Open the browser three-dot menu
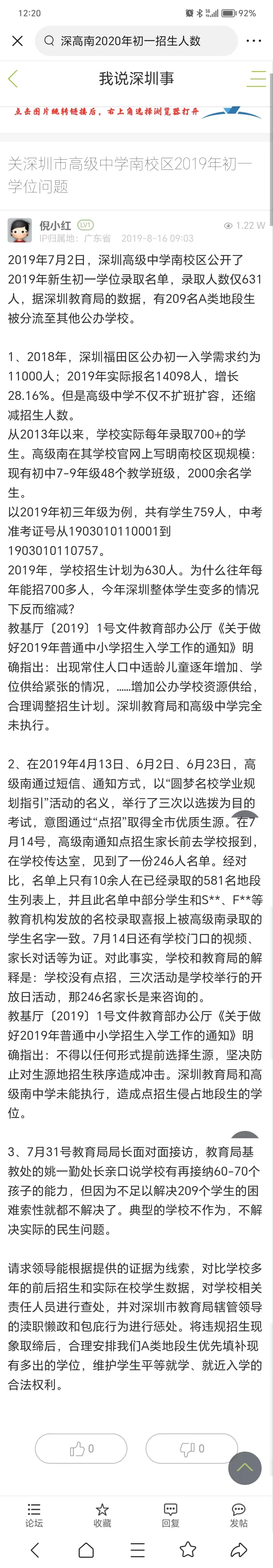The image size is (273, 1568). tap(254, 41)
